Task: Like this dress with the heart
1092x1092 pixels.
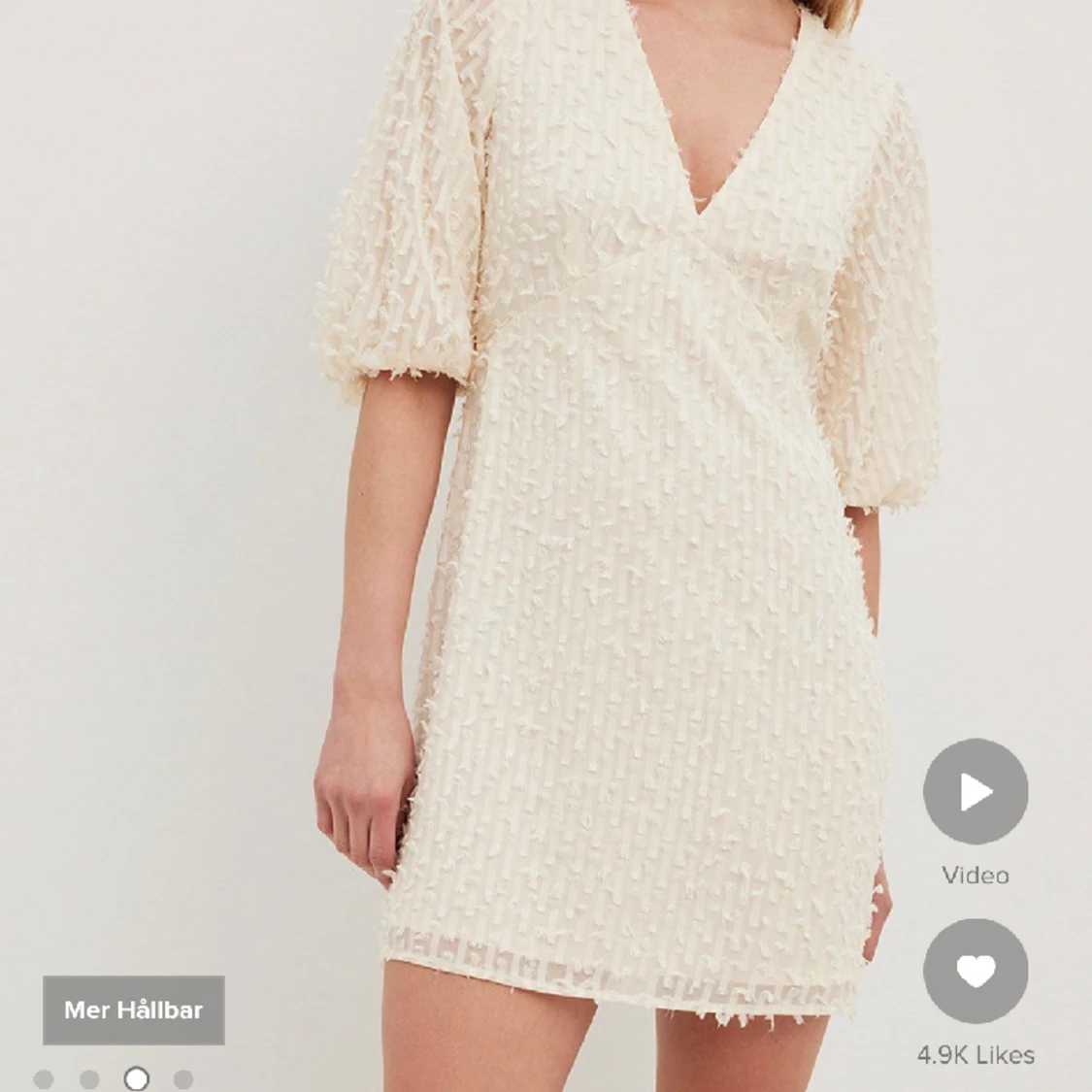Action: (x=975, y=971)
